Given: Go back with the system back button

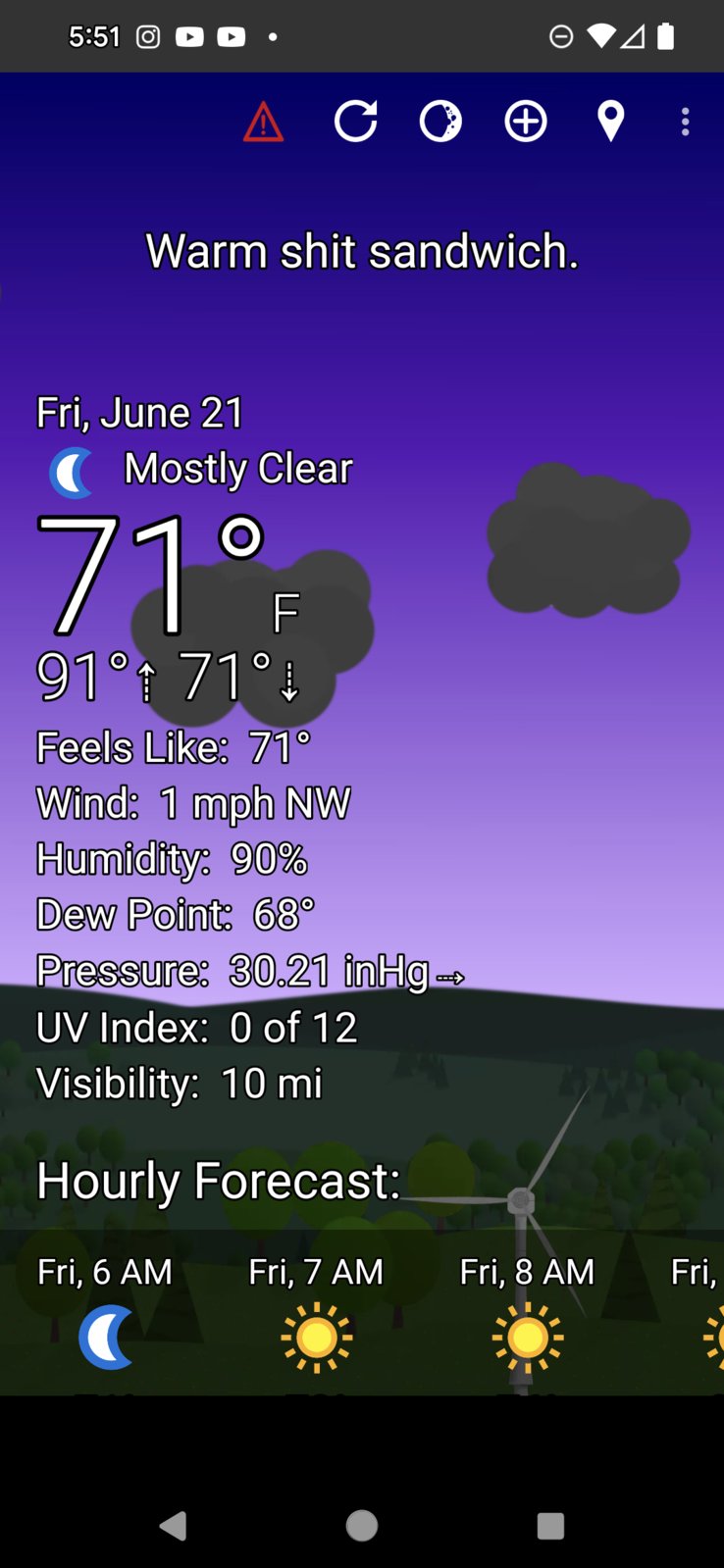Looking at the screenshot, I should pyautogui.click(x=173, y=1525).
